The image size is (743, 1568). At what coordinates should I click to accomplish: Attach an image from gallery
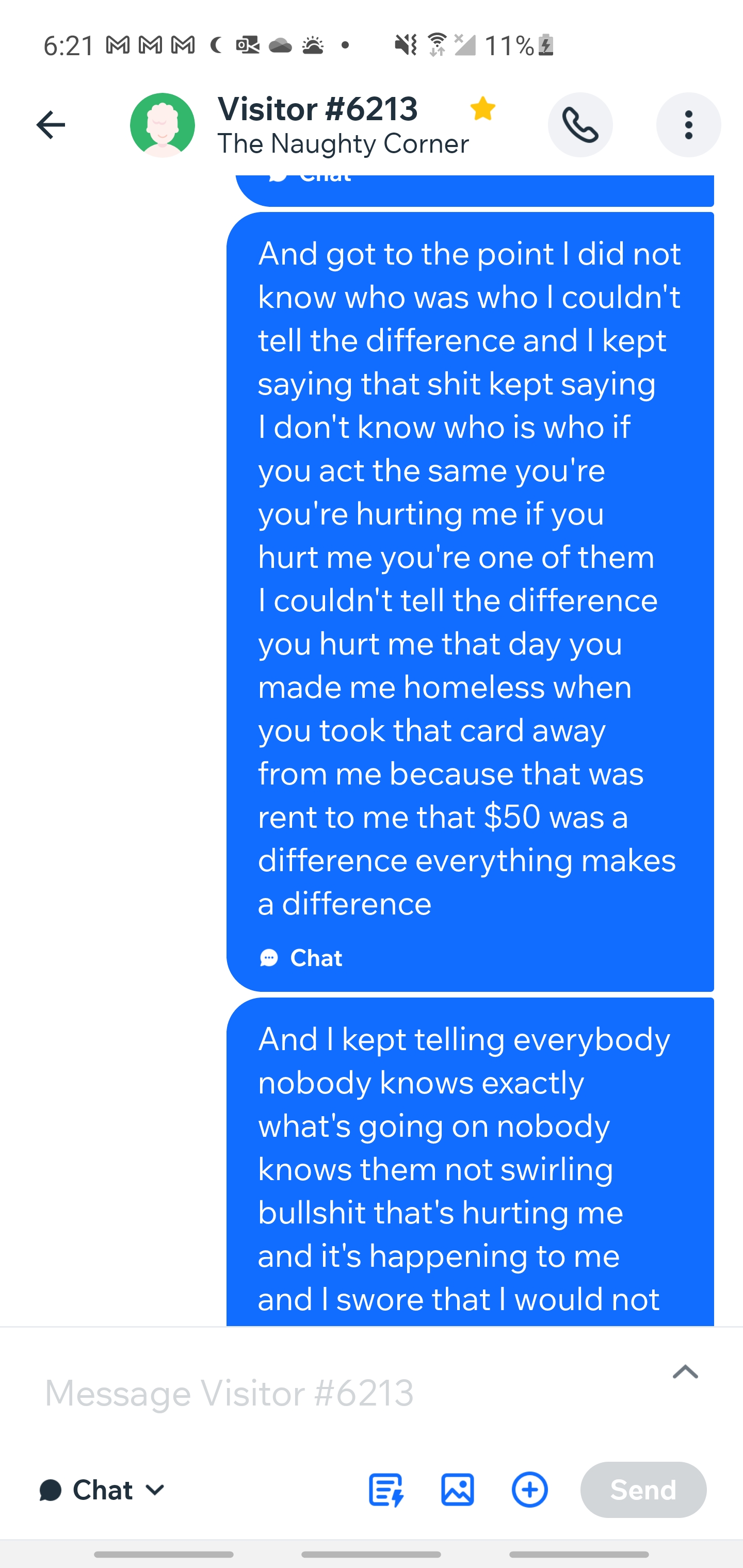coord(457,1490)
